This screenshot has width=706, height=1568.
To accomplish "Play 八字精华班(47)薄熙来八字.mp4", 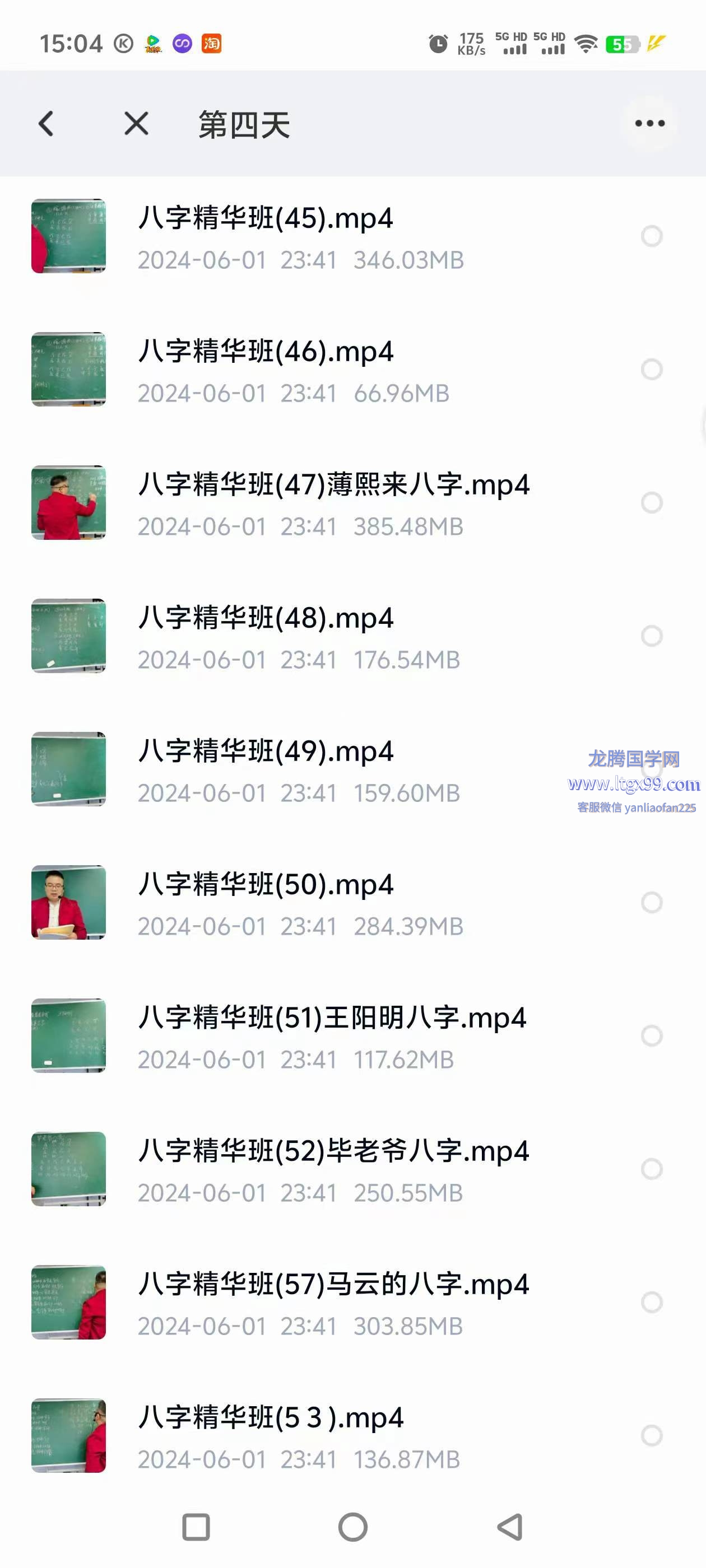I will click(x=333, y=486).
